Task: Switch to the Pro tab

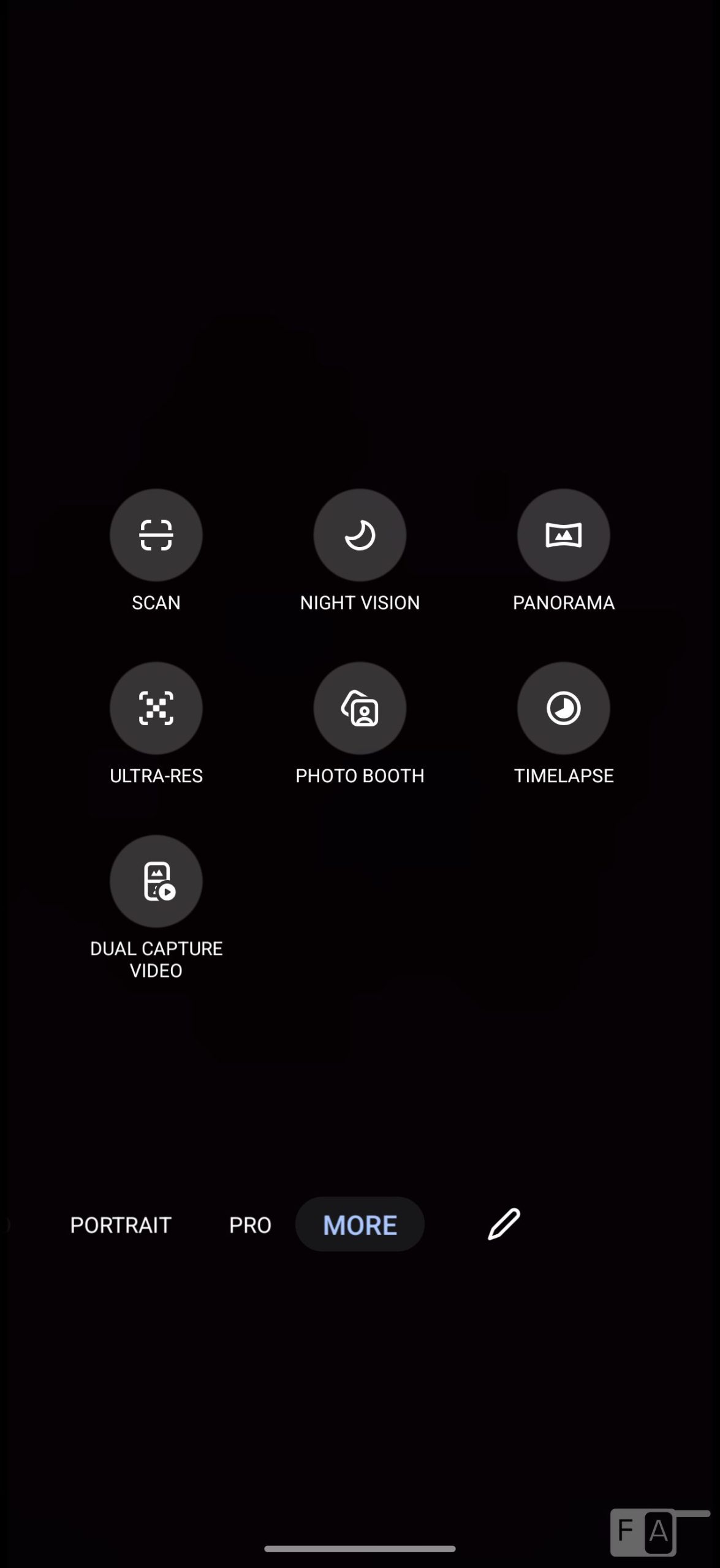Action: [x=250, y=1225]
